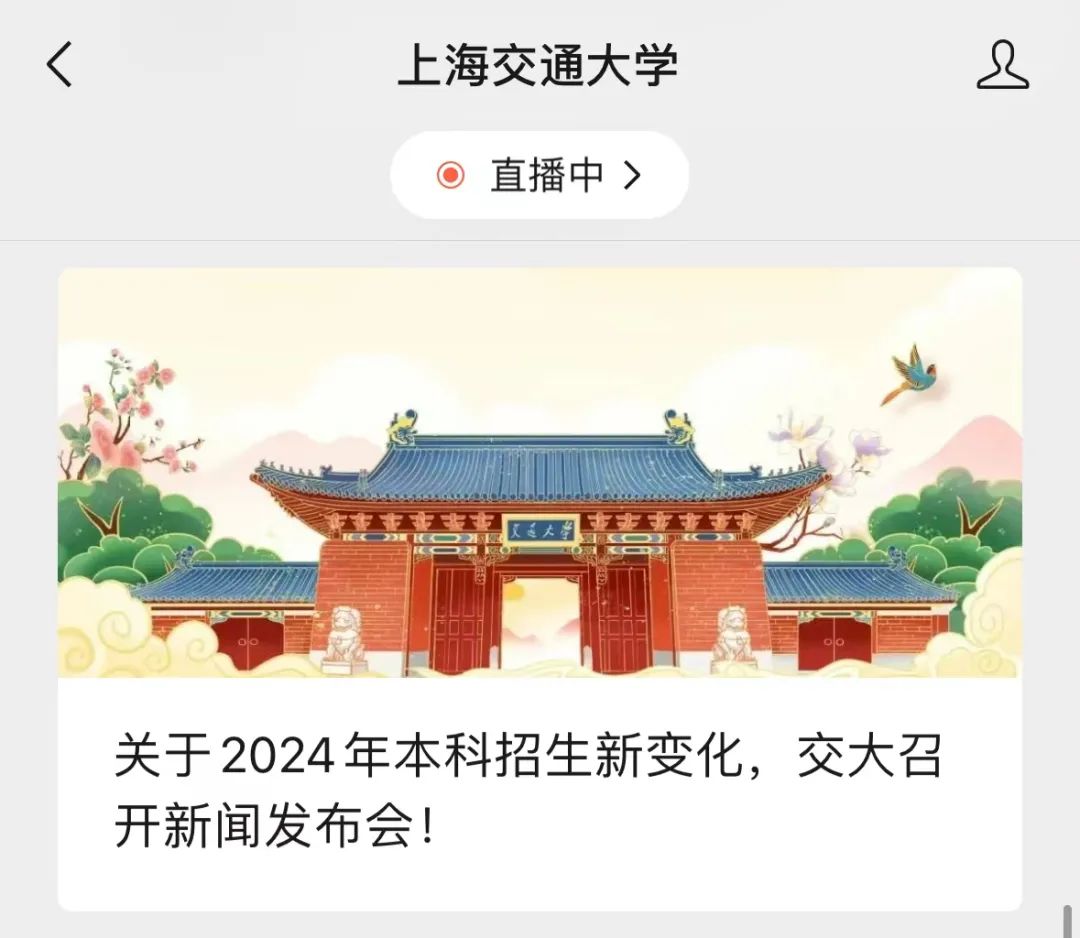Open the 直播中 live stream
Viewport: 1080px width, 938px height.
click(x=539, y=176)
